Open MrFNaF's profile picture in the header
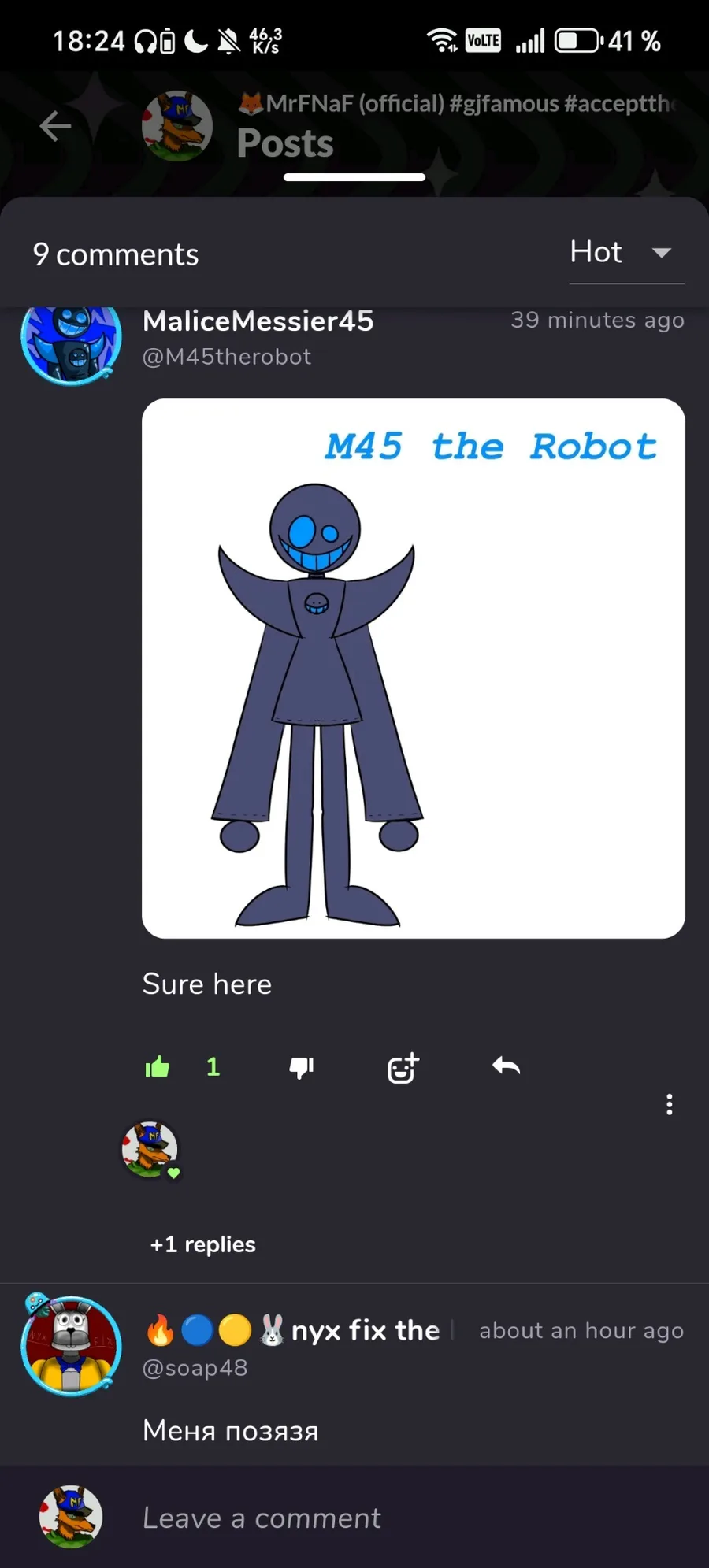Viewport: 709px width, 1568px height. click(x=177, y=126)
